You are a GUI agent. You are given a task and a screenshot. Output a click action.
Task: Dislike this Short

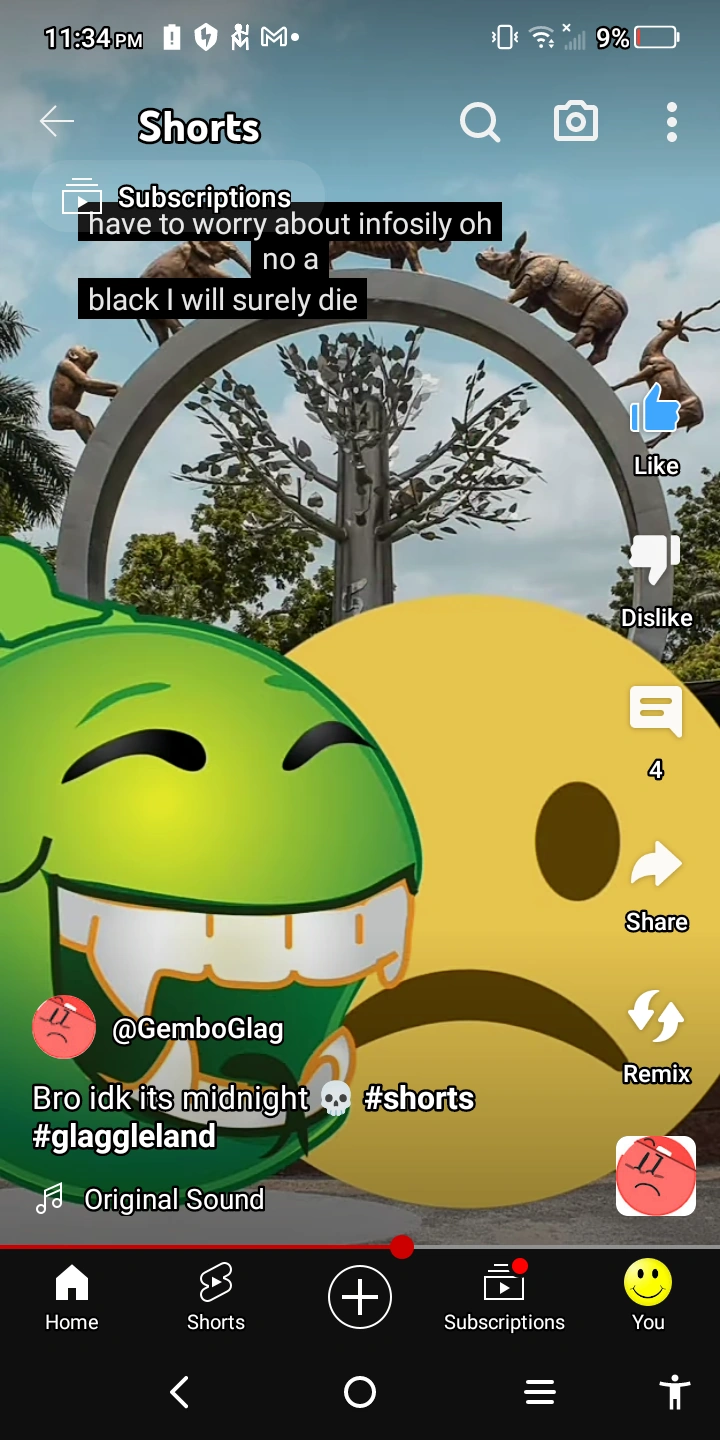(656, 562)
